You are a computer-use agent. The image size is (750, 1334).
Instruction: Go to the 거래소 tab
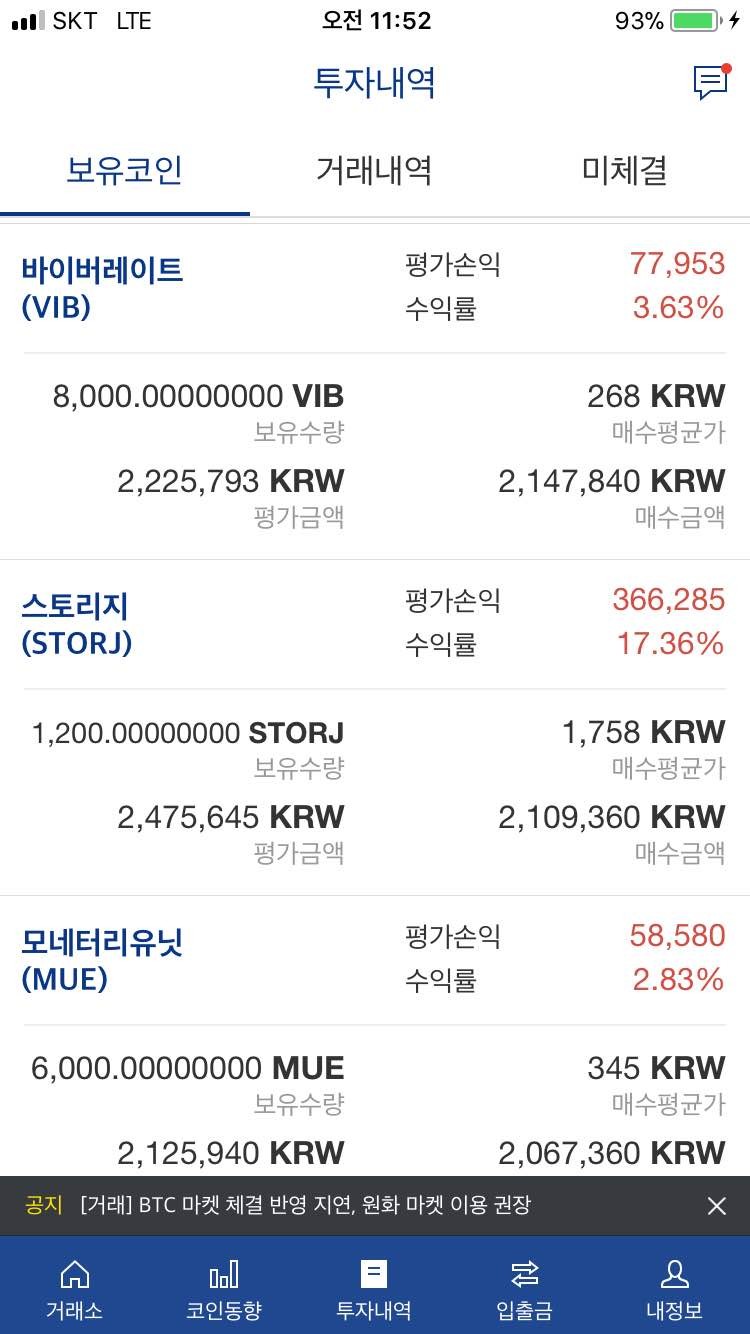75,1288
